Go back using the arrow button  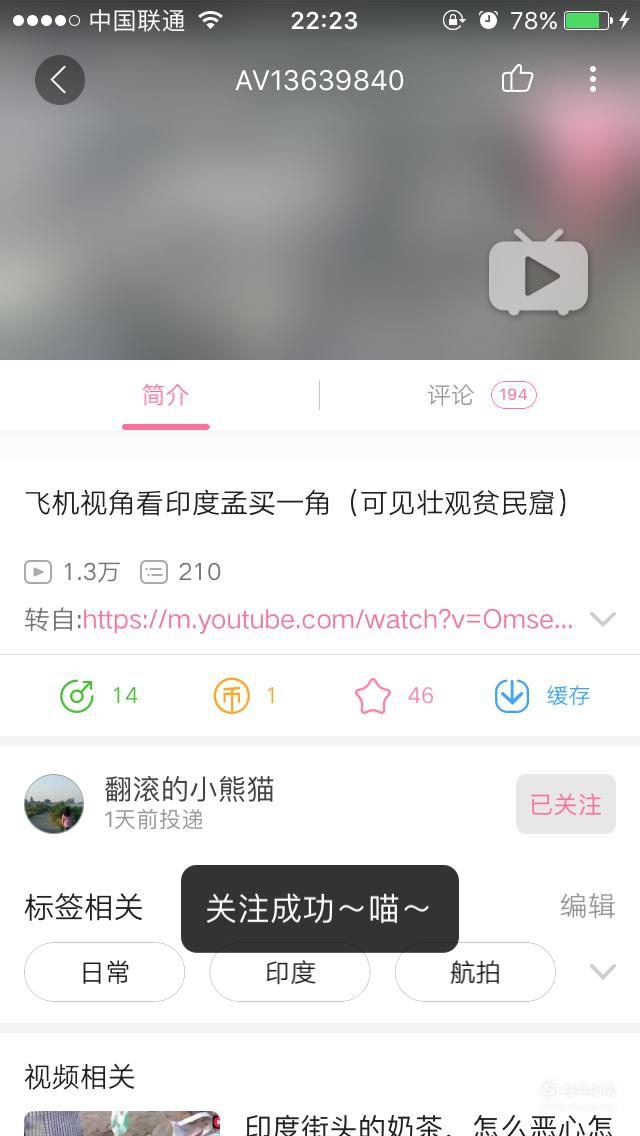[x=59, y=80]
